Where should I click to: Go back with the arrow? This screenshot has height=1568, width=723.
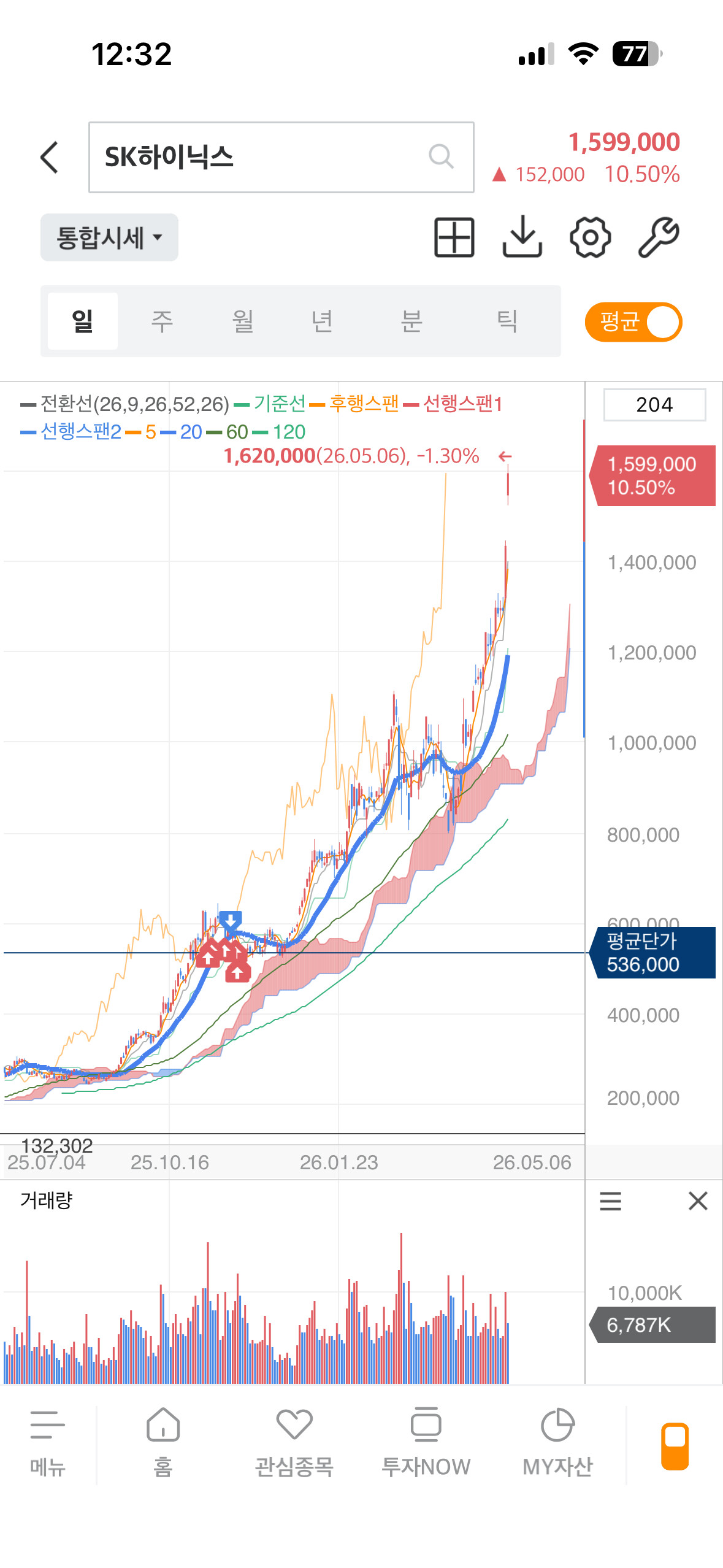coord(50,158)
